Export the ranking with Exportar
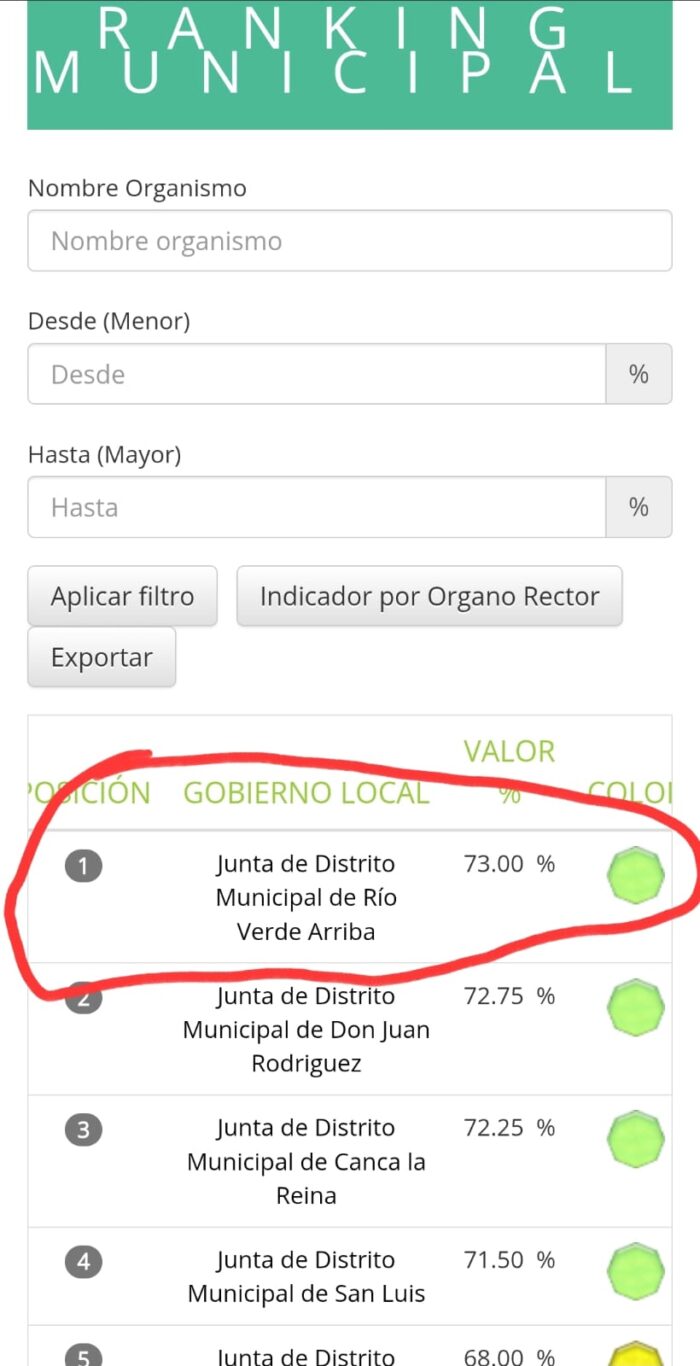The width and height of the screenshot is (700, 1366). [x=101, y=658]
